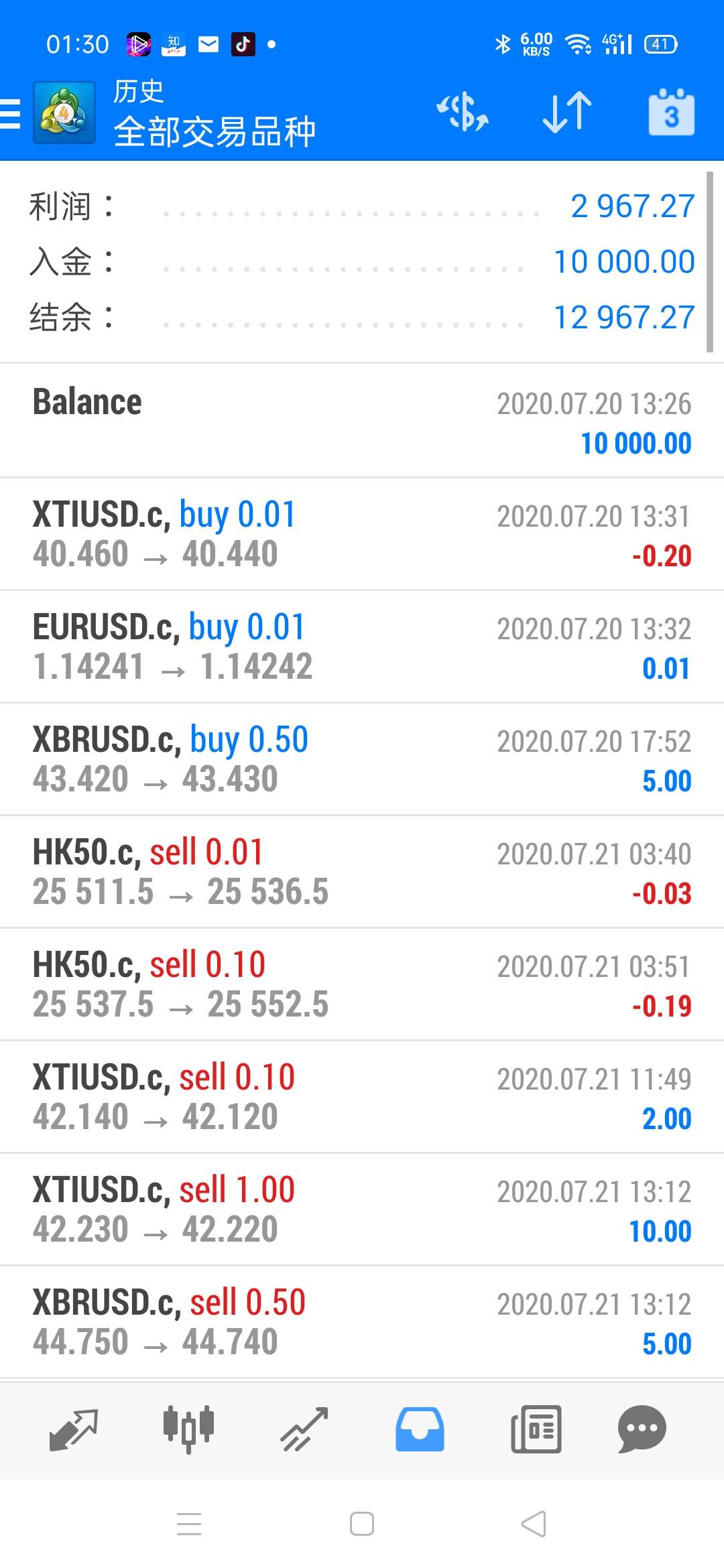Switch to the Trade tab
Image resolution: width=724 pixels, height=1568 pixels.
click(304, 1429)
